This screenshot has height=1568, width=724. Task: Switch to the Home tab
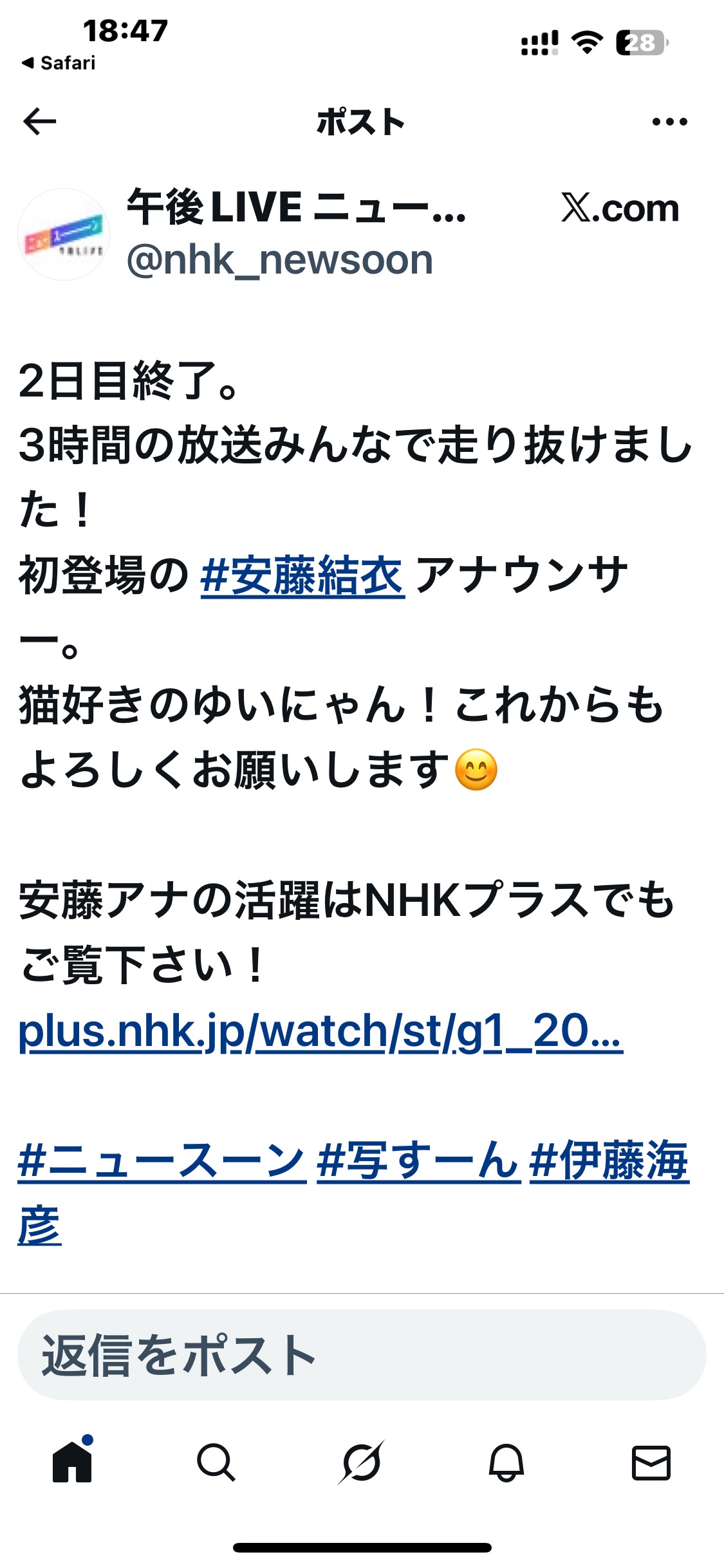click(x=72, y=1462)
